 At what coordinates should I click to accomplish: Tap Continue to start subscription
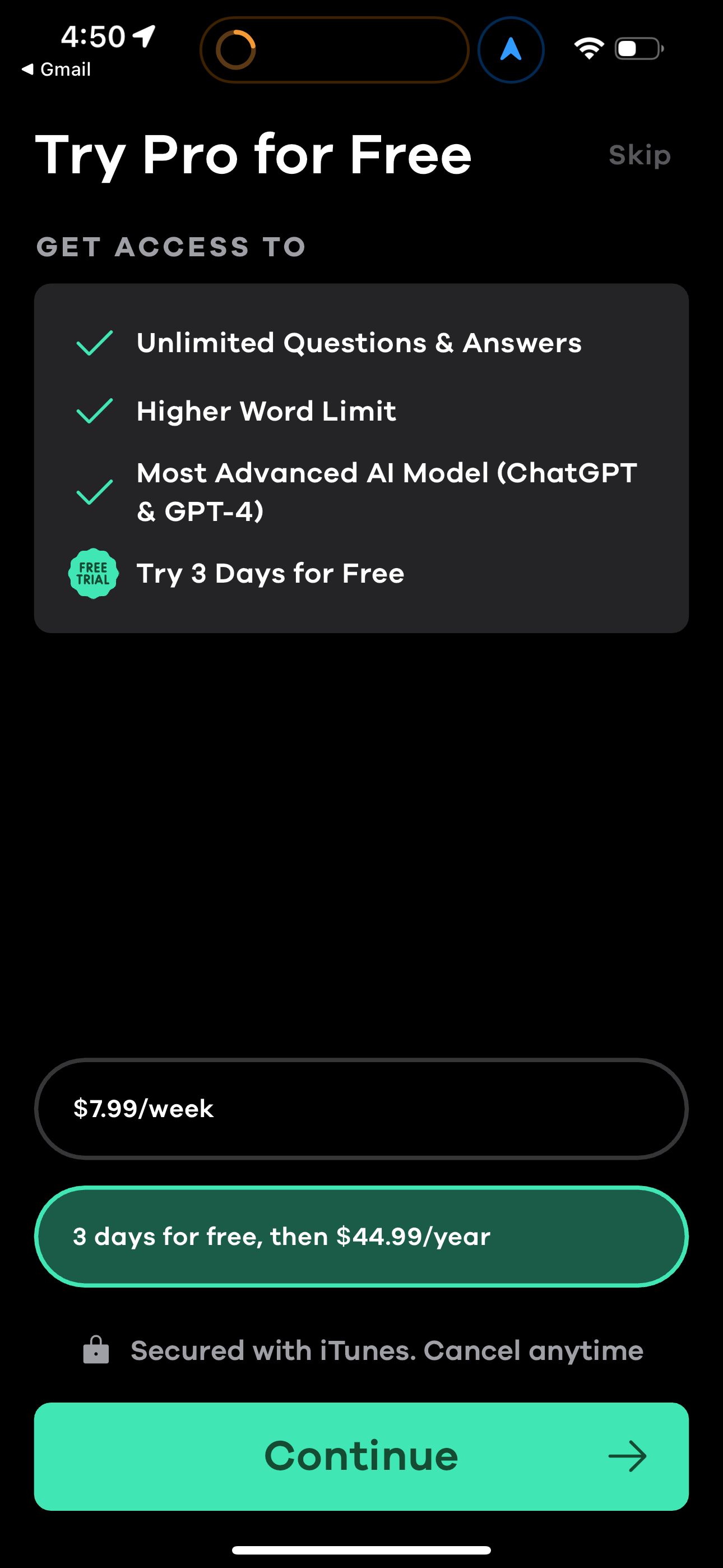pyautogui.click(x=361, y=1456)
